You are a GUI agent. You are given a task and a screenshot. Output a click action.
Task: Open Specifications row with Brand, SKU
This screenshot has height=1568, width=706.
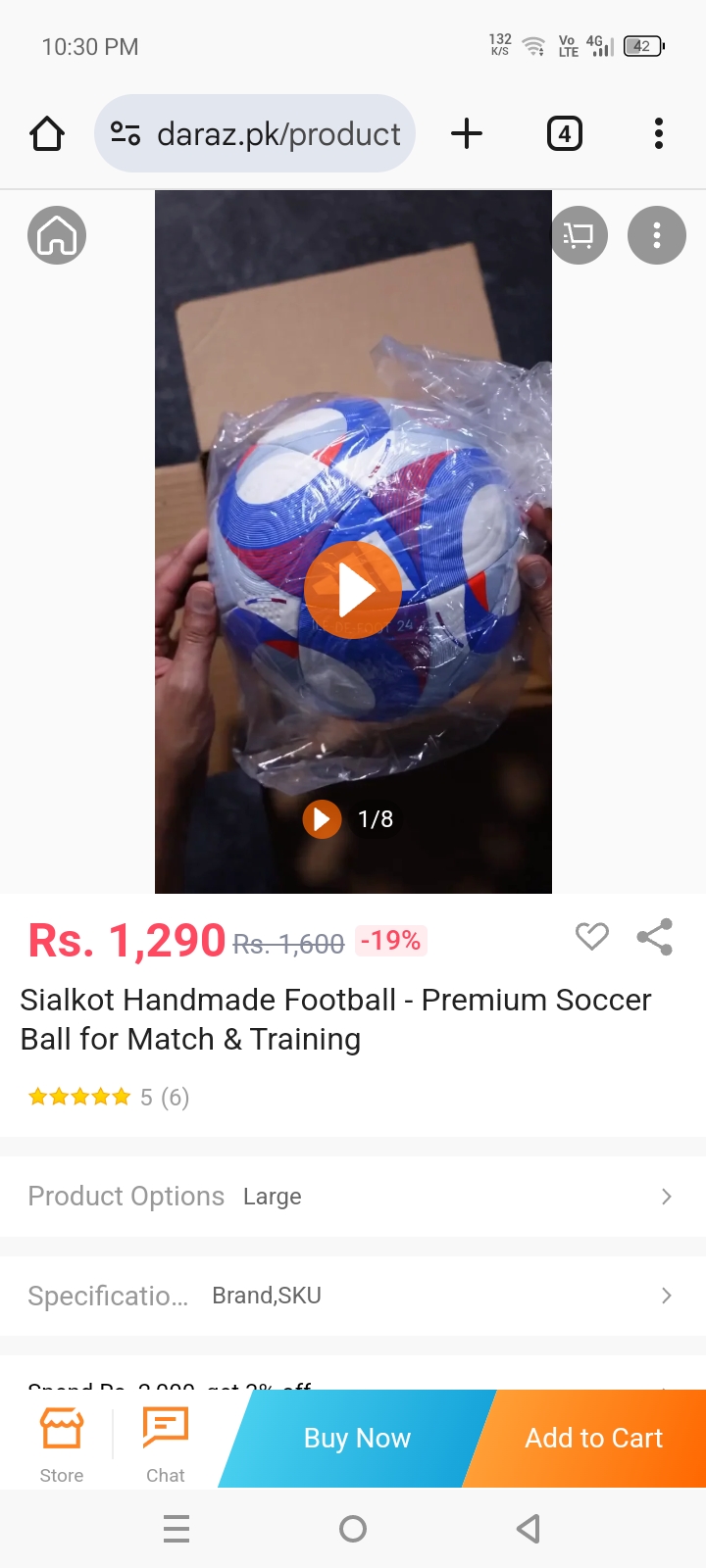[353, 1296]
